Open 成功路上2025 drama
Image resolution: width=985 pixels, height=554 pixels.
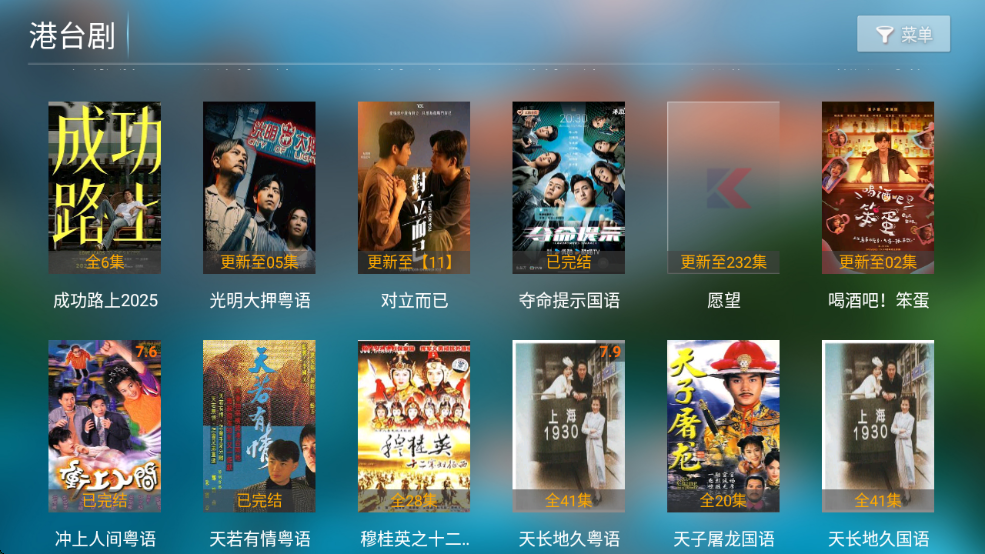tap(105, 188)
